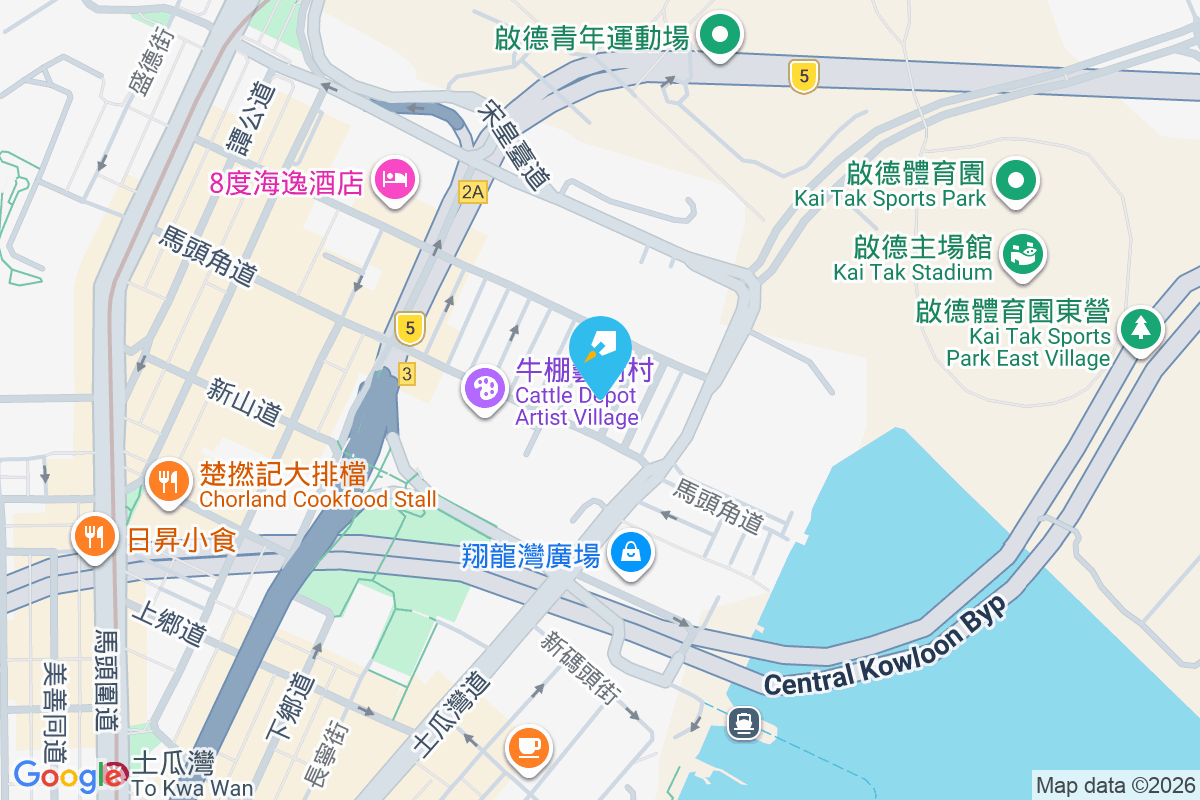Image resolution: width=1200 pixels, height=800 pixels.
Task: Tap the orange cafe marker
Action: click(x=528, y=747)
